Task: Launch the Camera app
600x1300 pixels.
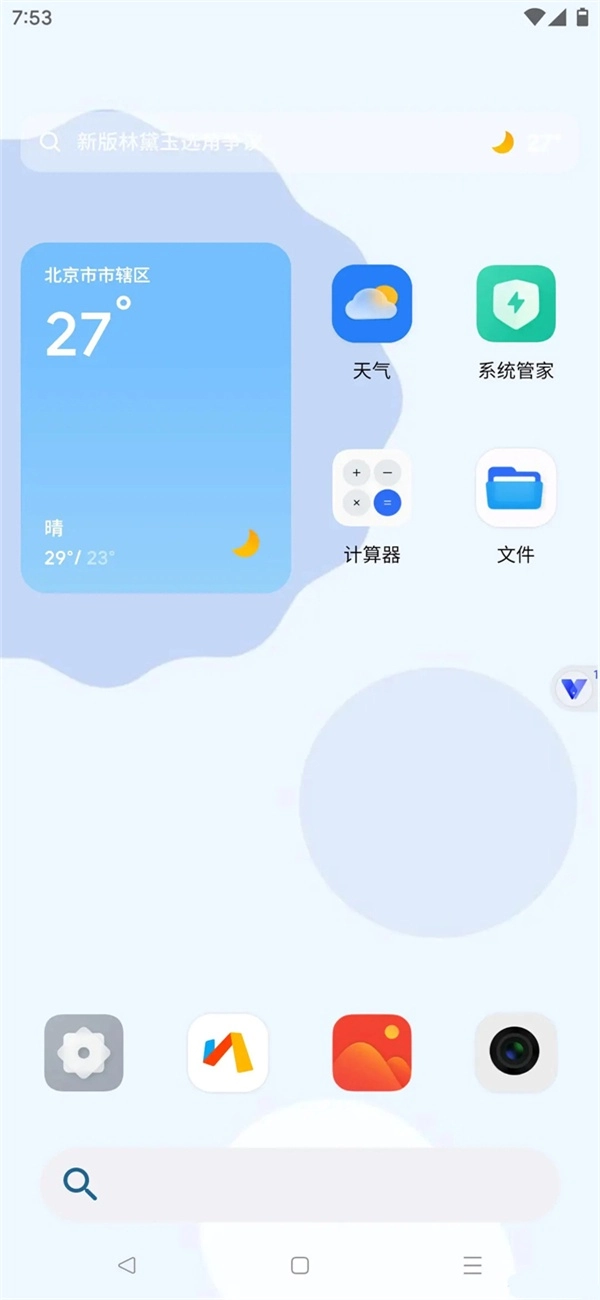Action: click(x=516, y=1052)
